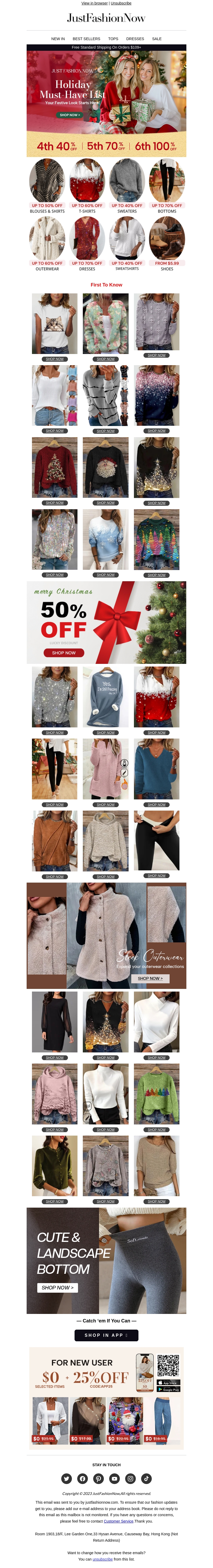Tap SHOP NOW on the Sleek Outerwear banner
213x1568 pixels.
coord(150,978)
